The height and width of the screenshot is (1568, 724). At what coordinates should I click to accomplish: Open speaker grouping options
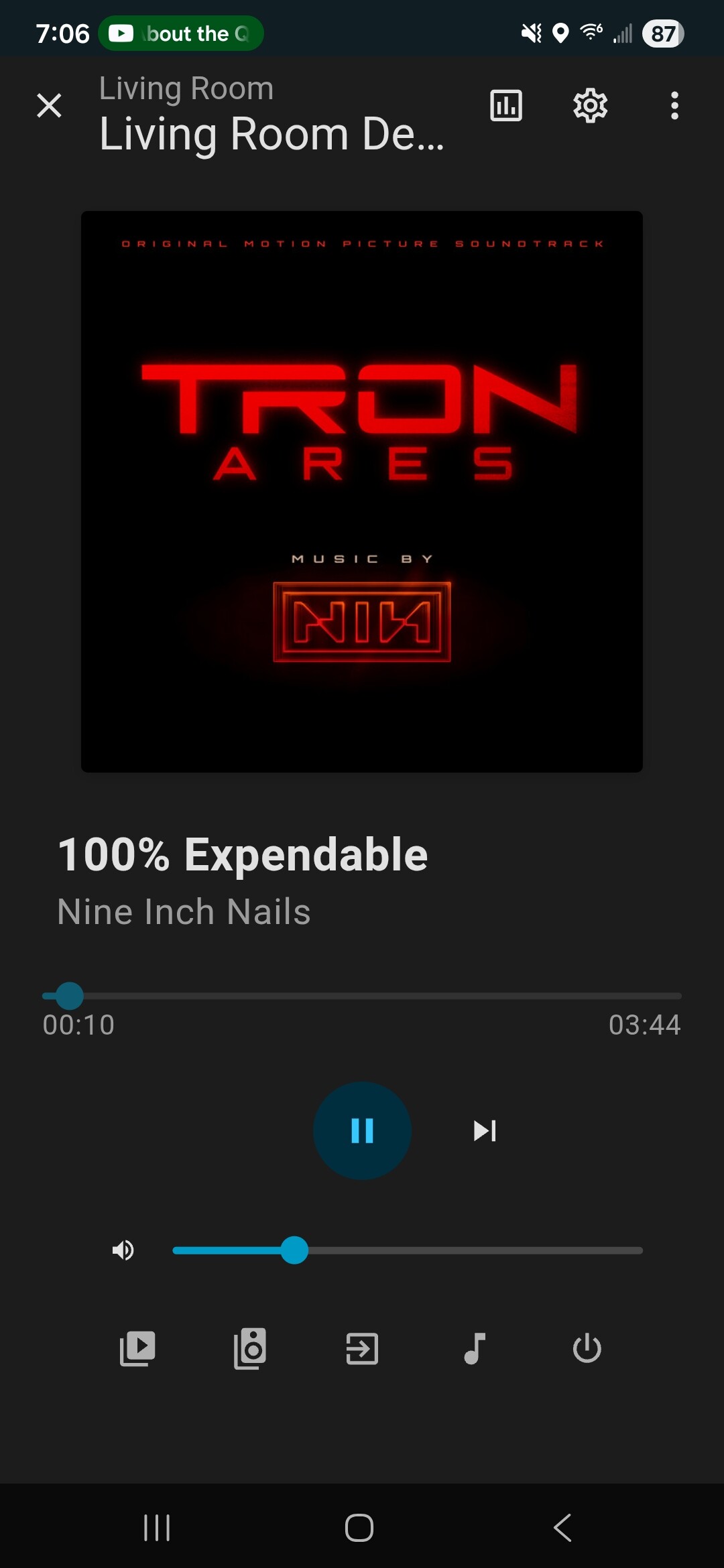(x=250, y=1348)
